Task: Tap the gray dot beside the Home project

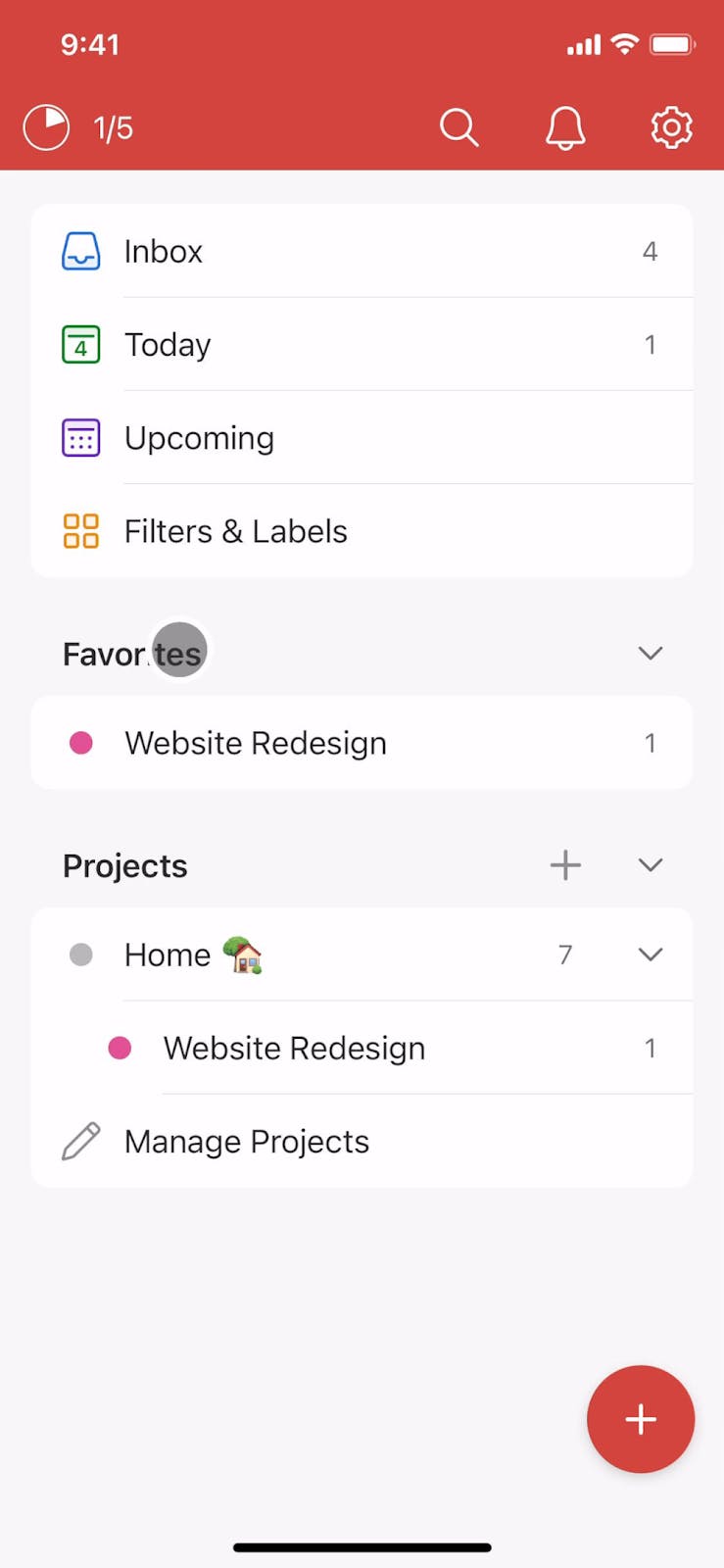Action: tap(81, 954)
